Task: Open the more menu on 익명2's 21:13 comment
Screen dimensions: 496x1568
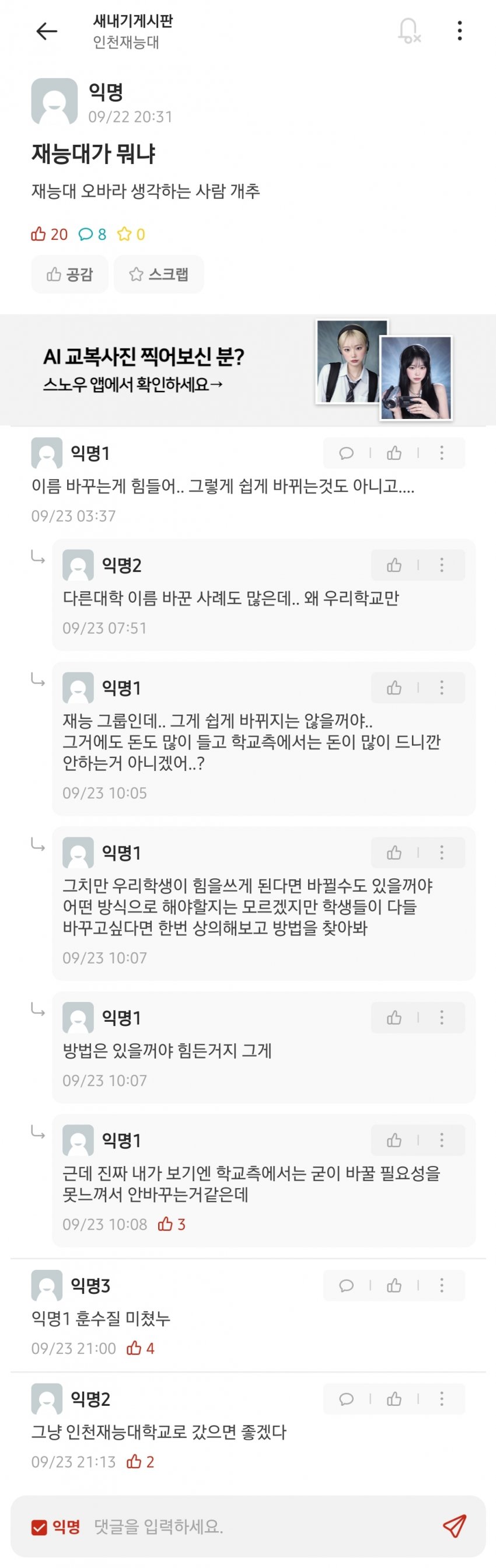Action: [x=442, y=1399]
